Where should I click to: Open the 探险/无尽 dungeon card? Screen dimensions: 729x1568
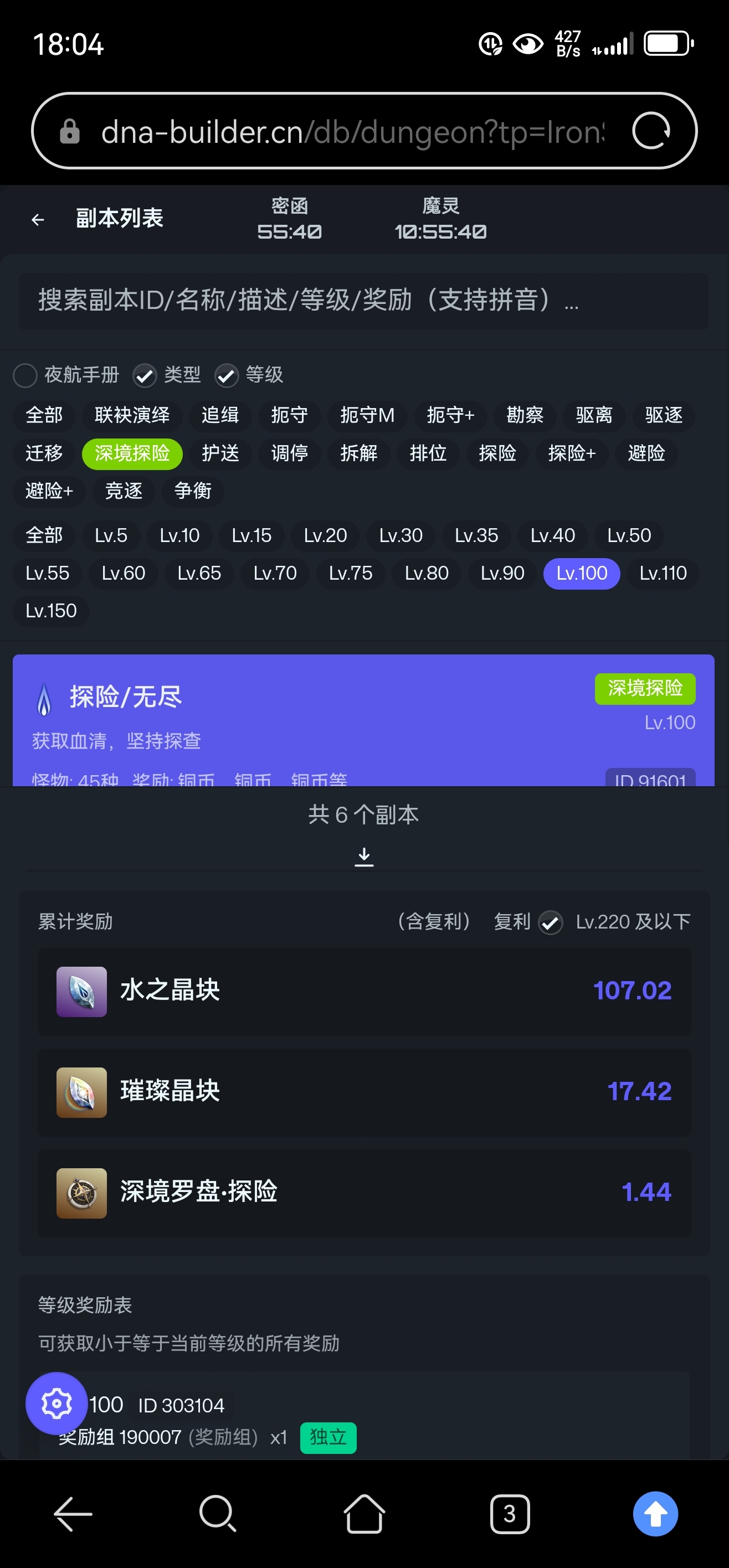click(x=363, y=721)
